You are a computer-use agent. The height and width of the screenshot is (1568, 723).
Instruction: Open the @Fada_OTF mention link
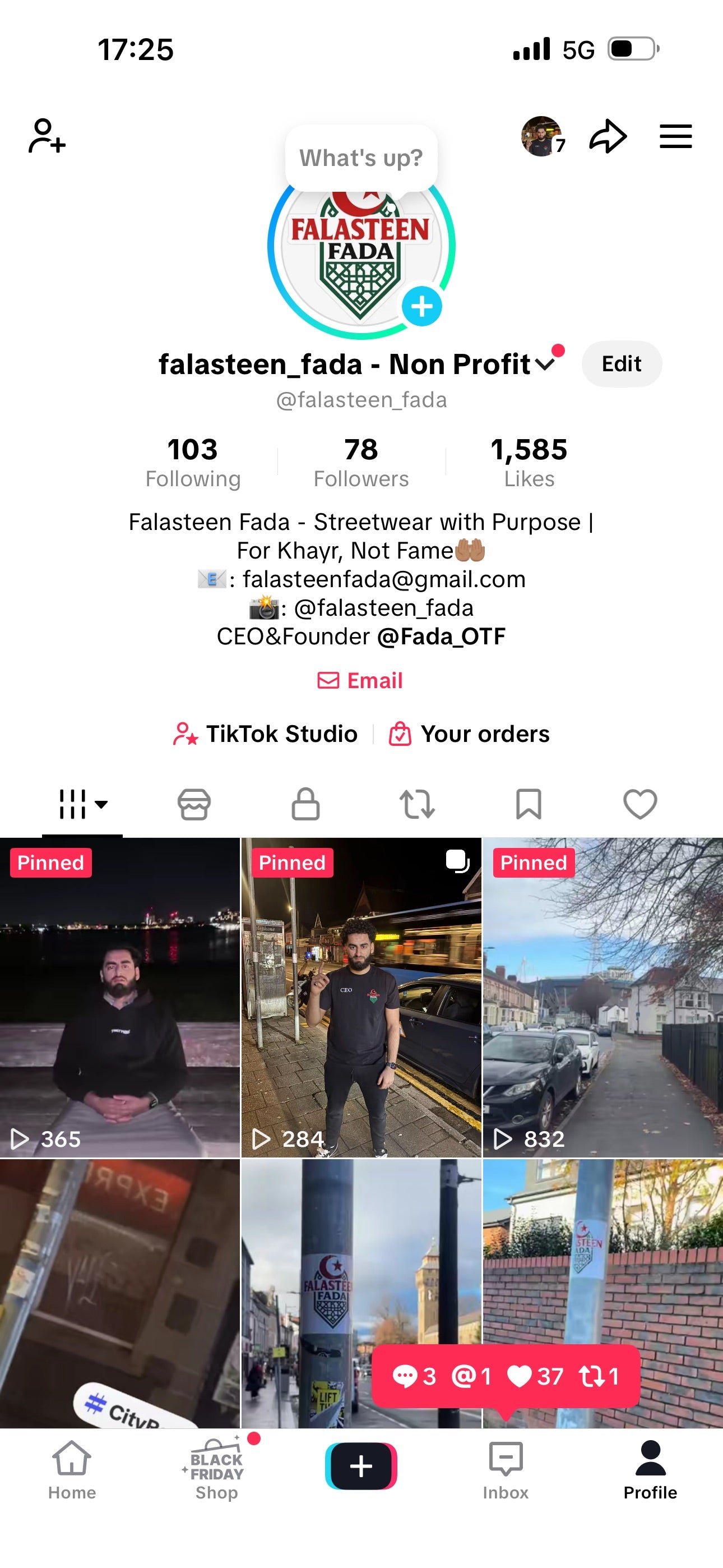(x=441, y=637)
